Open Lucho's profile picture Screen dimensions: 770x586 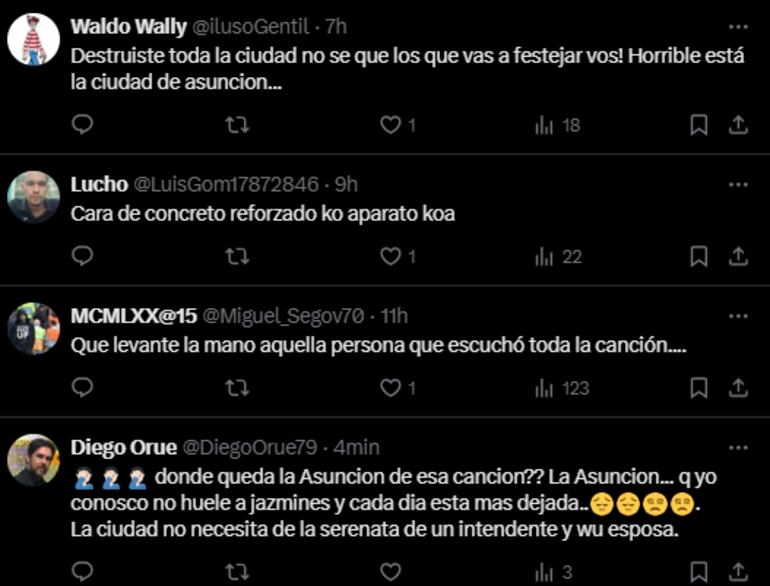click(x=33, y=196)
